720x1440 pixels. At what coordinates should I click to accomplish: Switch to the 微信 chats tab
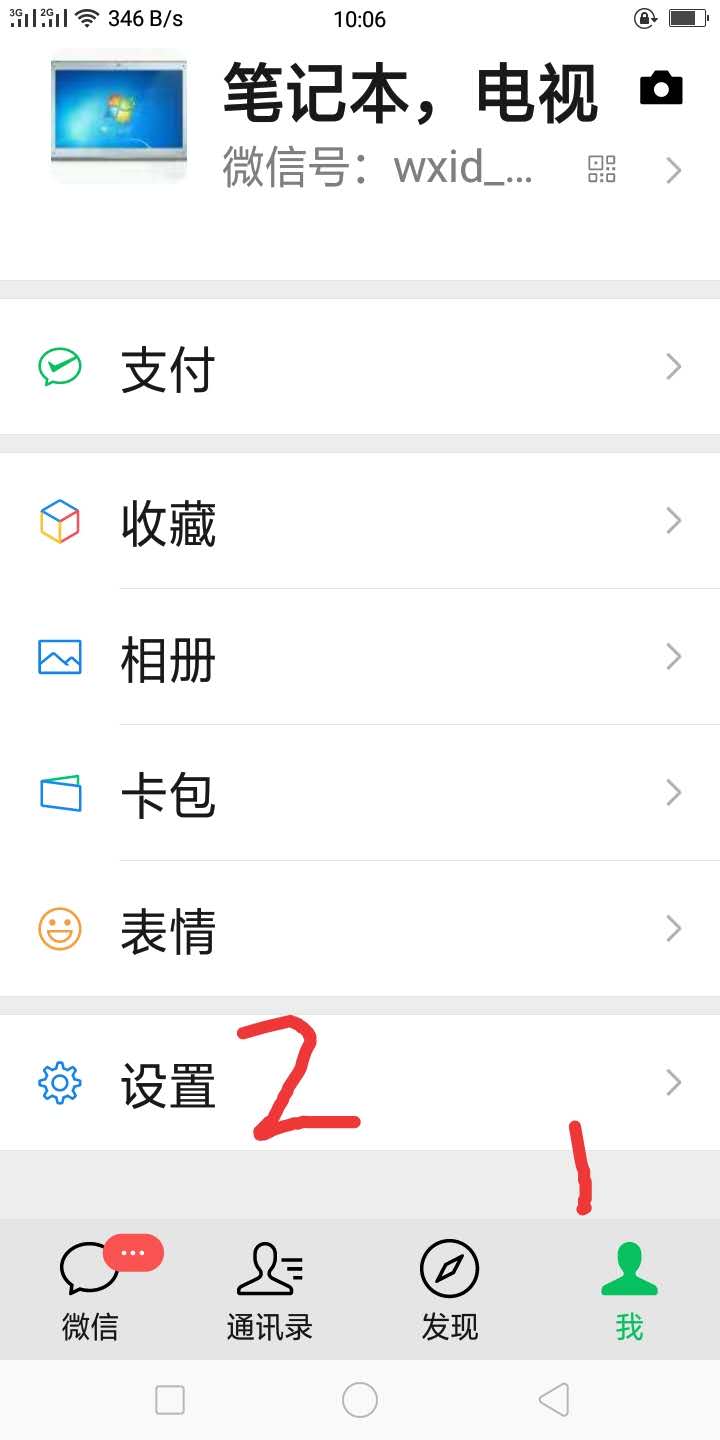(x=90, y=1290)
